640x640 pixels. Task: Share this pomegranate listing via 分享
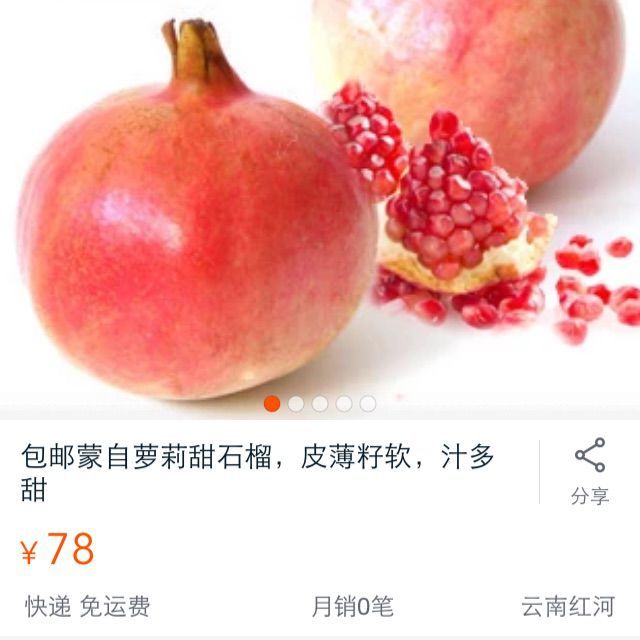tap(590, 470)
